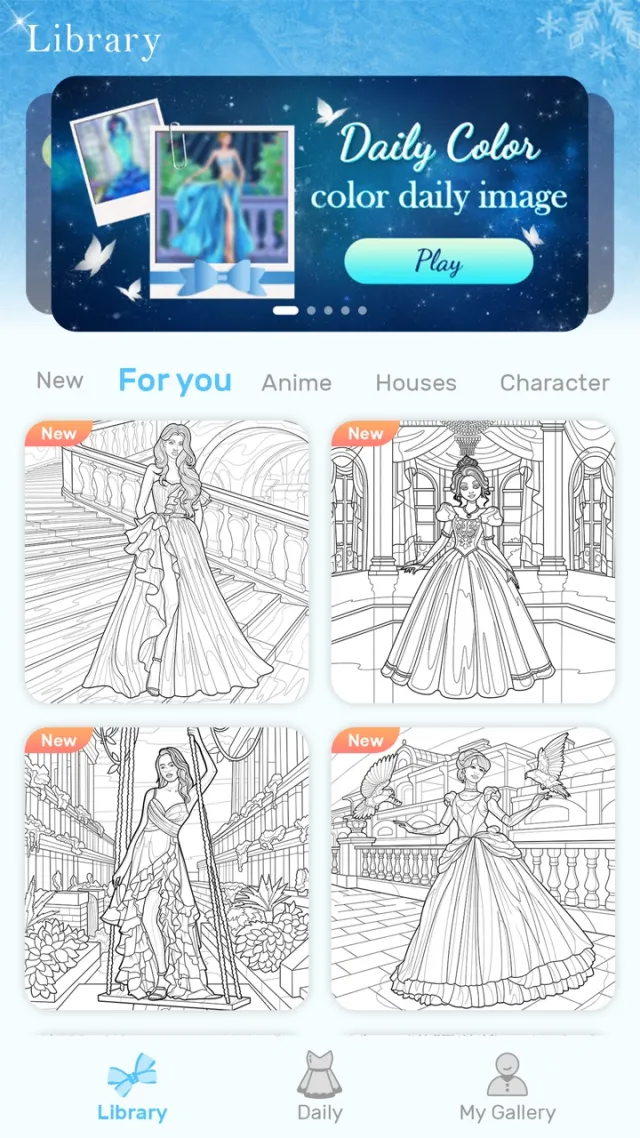Tap Play on the Daily Color banner
Screen dimensions: 640x1138
pyautogui.click(x=438, y=262)
